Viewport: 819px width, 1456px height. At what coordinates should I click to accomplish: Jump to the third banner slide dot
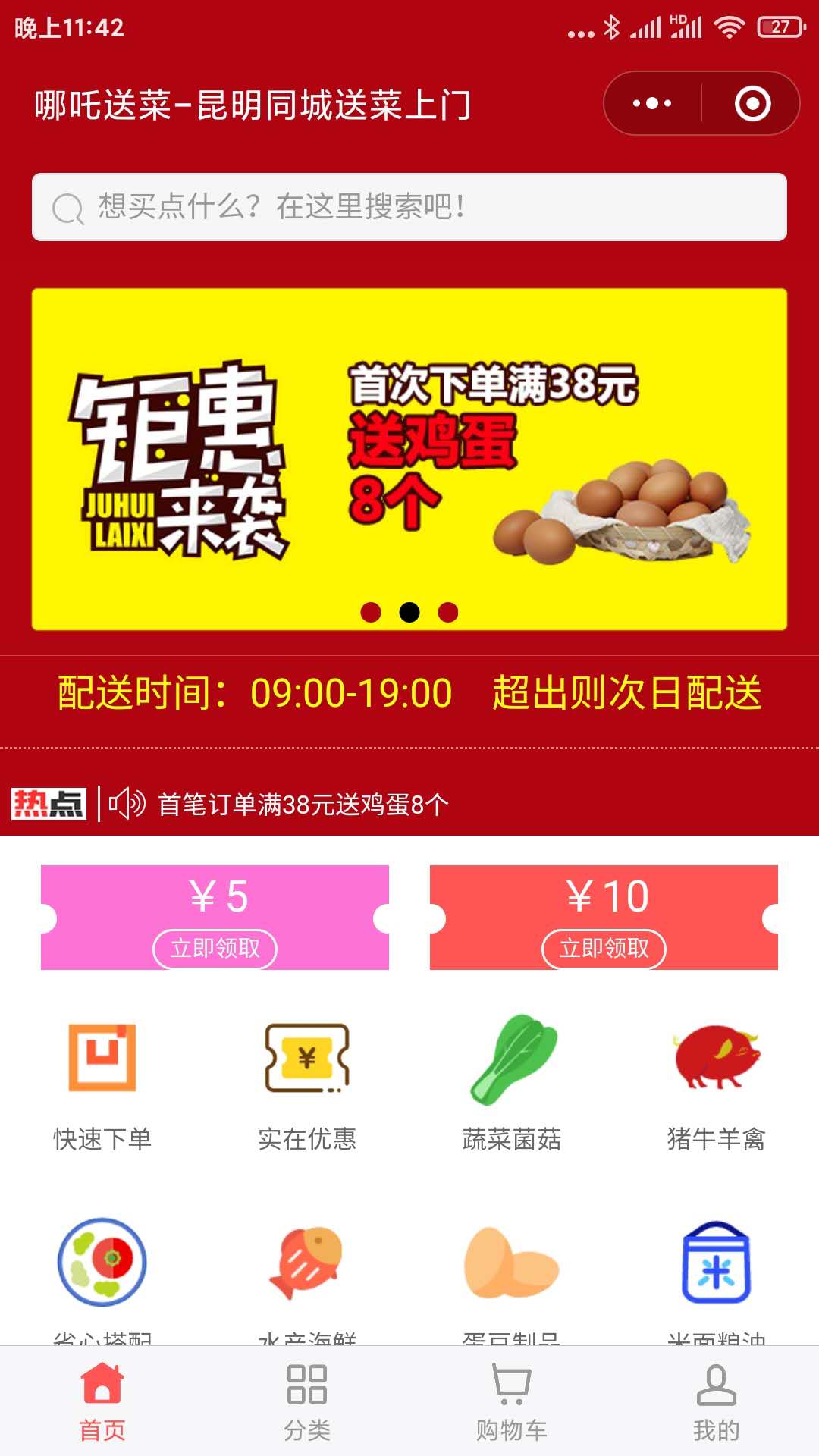click(448, 612)
